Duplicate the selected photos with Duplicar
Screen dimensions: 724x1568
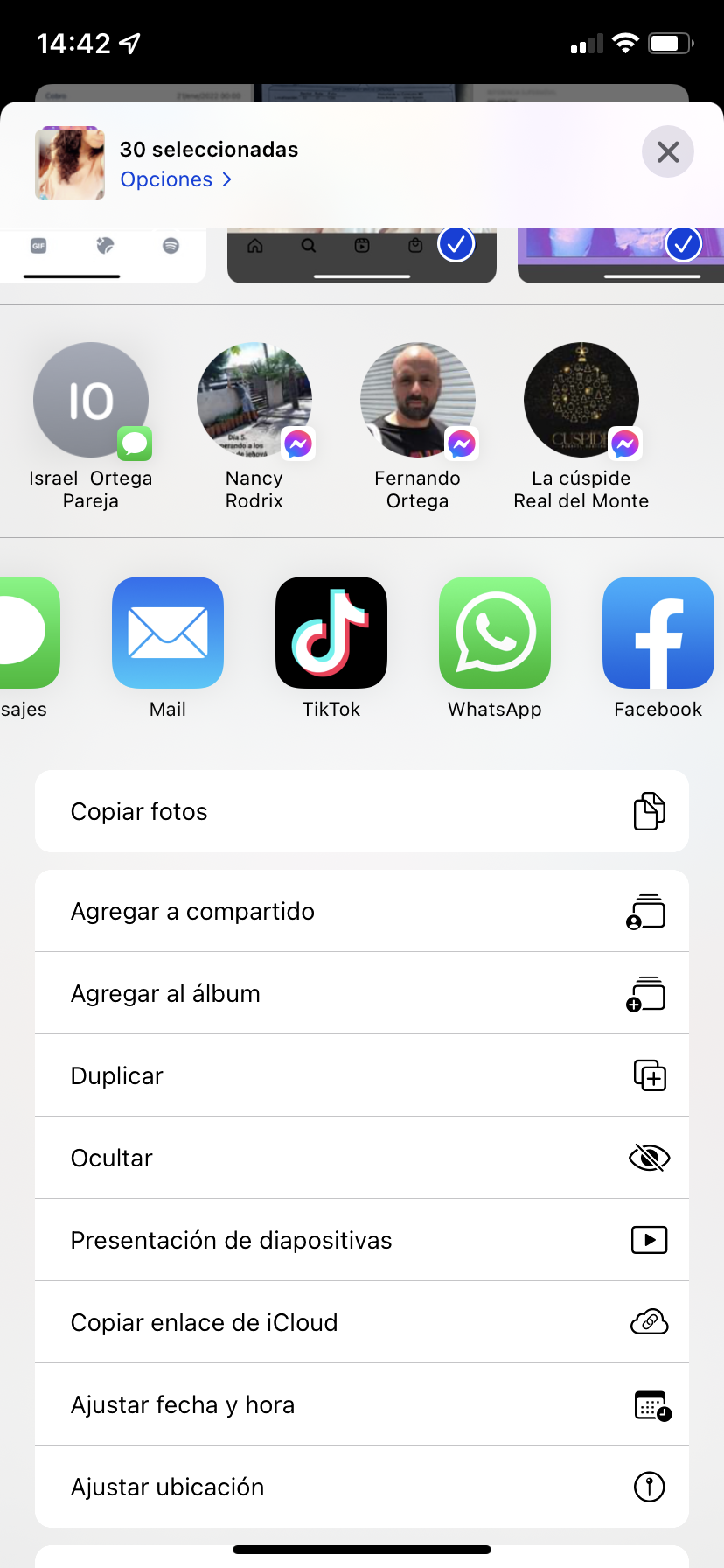[362, 1075]
